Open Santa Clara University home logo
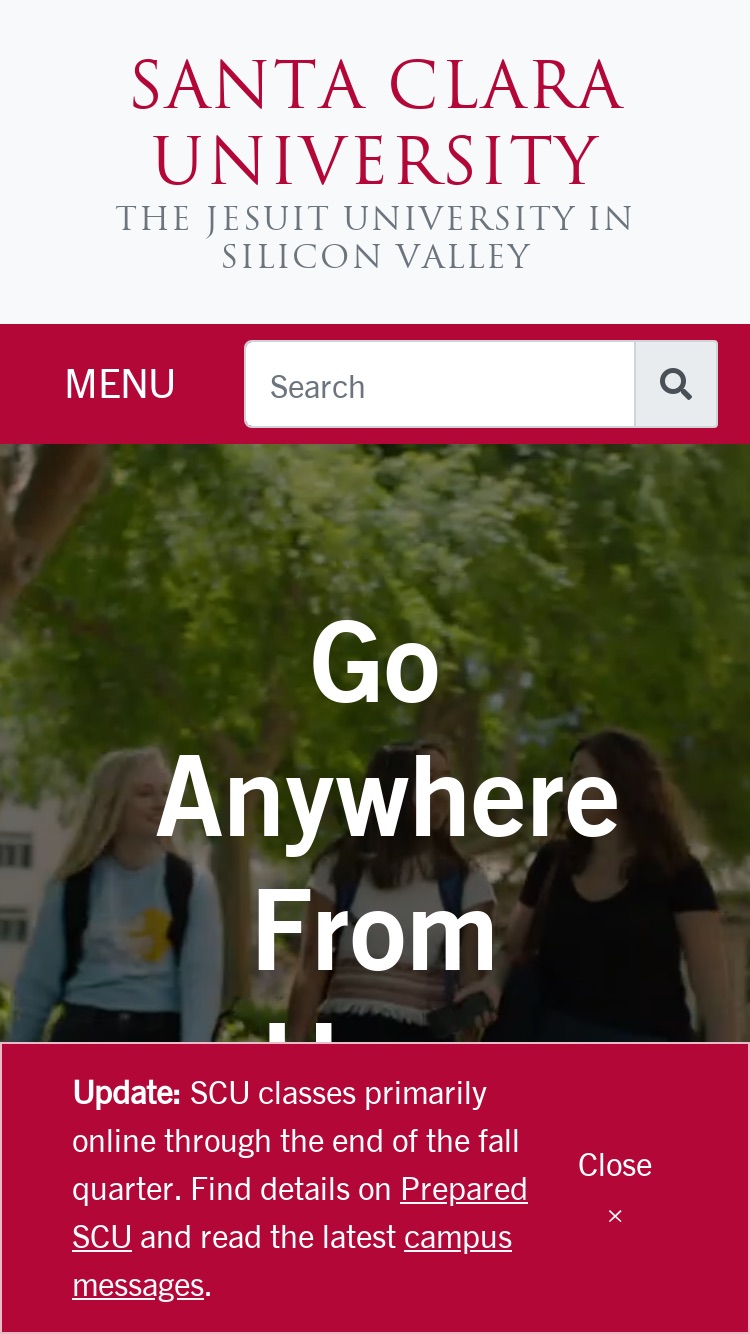Viewport: 750px width, 1334px height. [x=375, y=162]
